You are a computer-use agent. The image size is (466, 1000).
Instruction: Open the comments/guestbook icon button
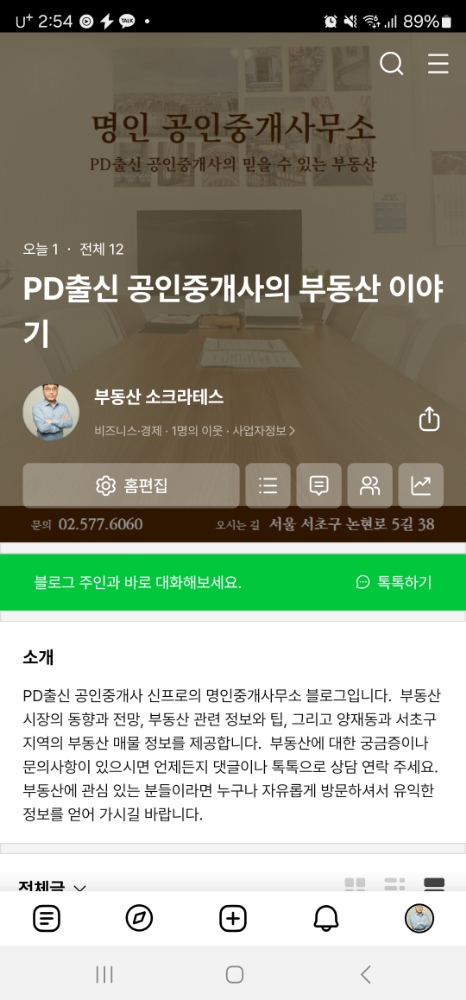coord(319,485)
